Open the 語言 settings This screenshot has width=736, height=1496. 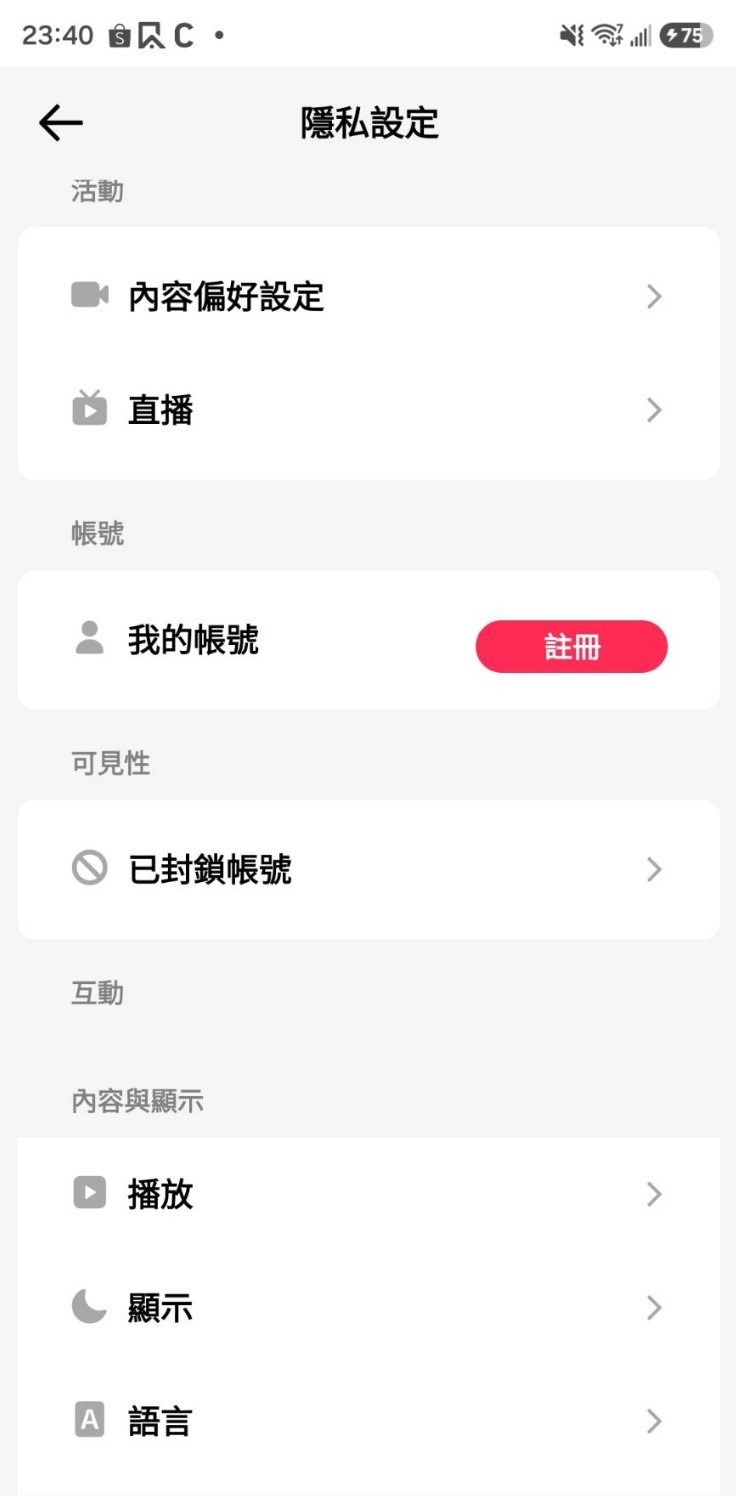point(368,1421)
